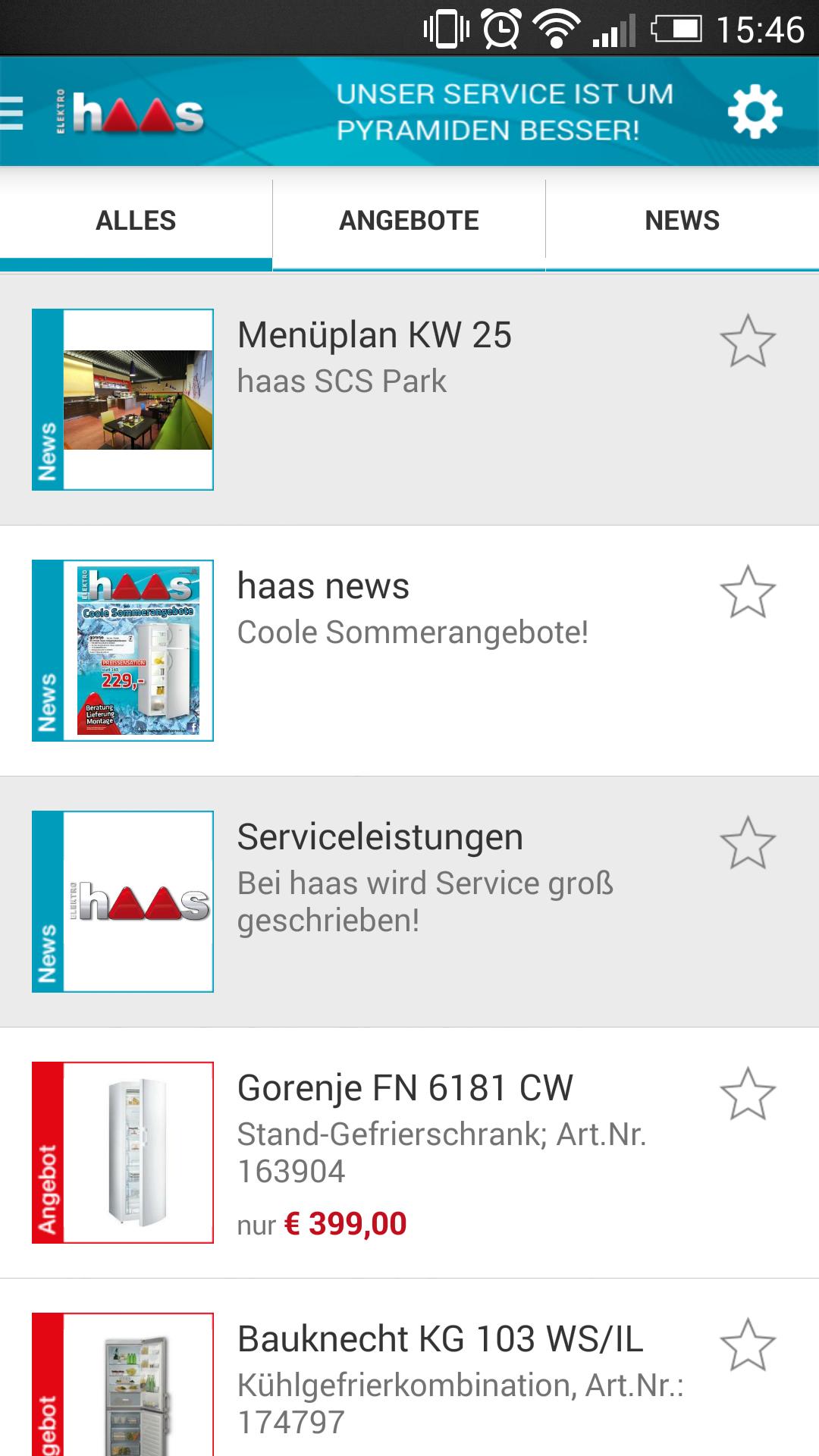
Task: Star the Bauknecht KG 103 WS/IL offer
Action: [748, 1345]
